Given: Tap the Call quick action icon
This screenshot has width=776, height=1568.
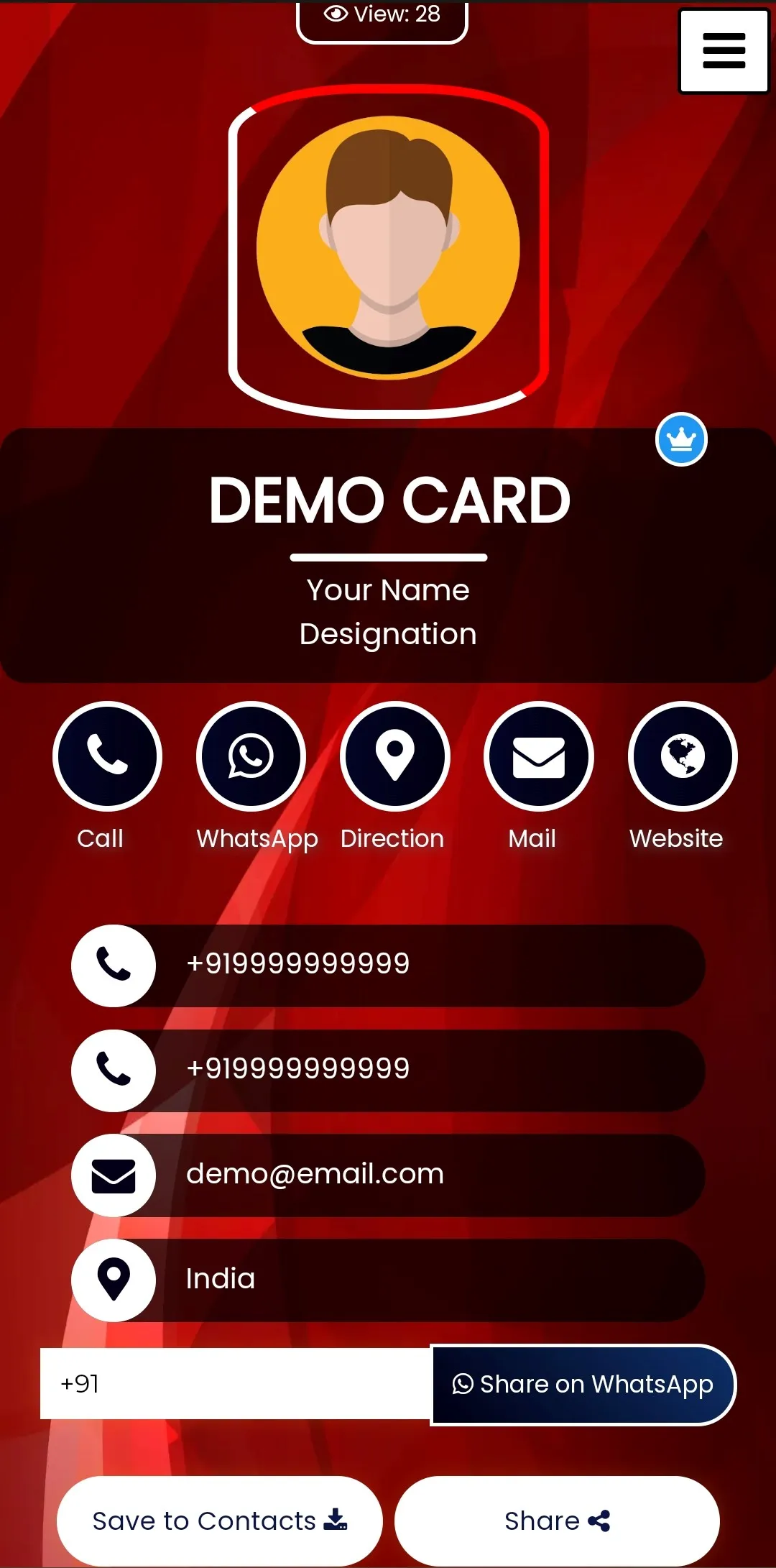Looking at the screenshot, I should 108,756.
